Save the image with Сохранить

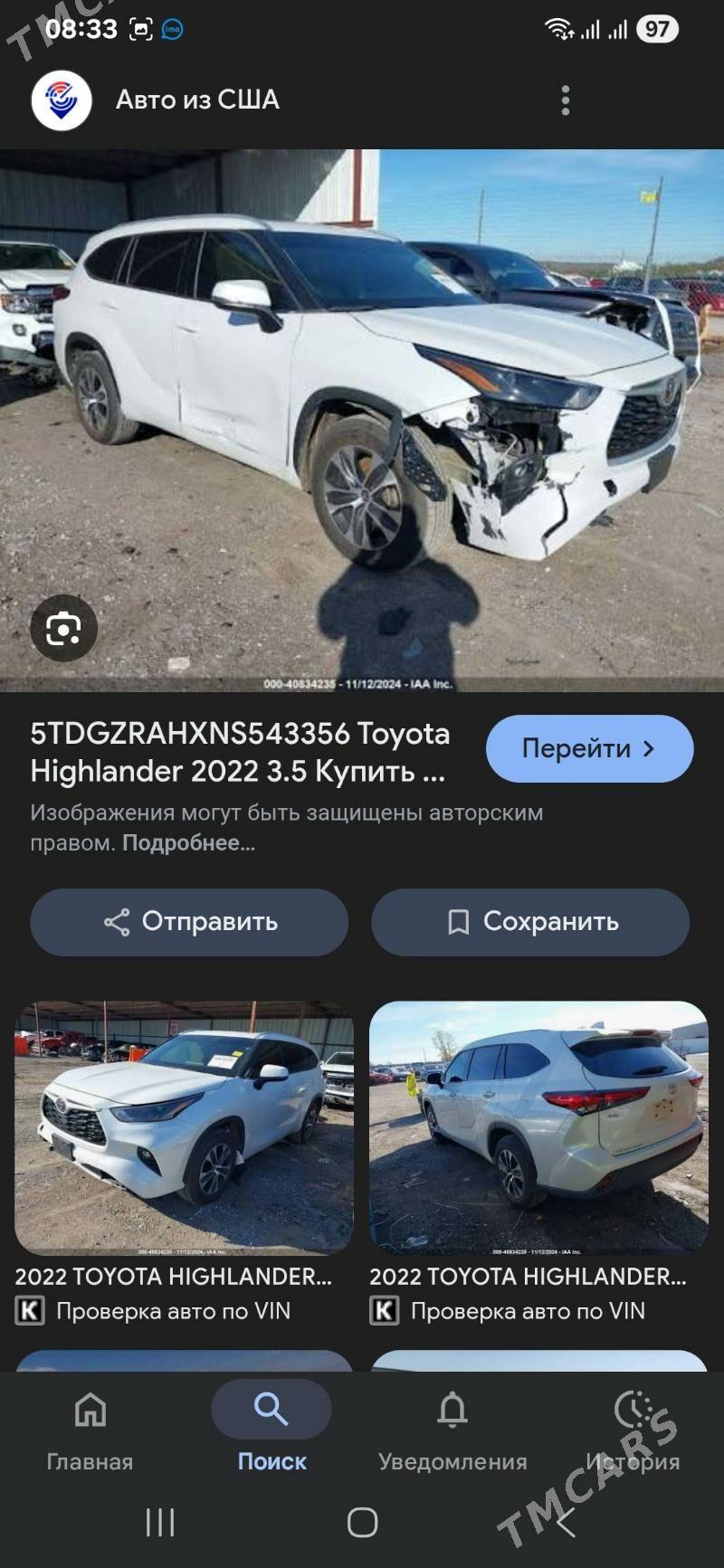tap(530, 922)
